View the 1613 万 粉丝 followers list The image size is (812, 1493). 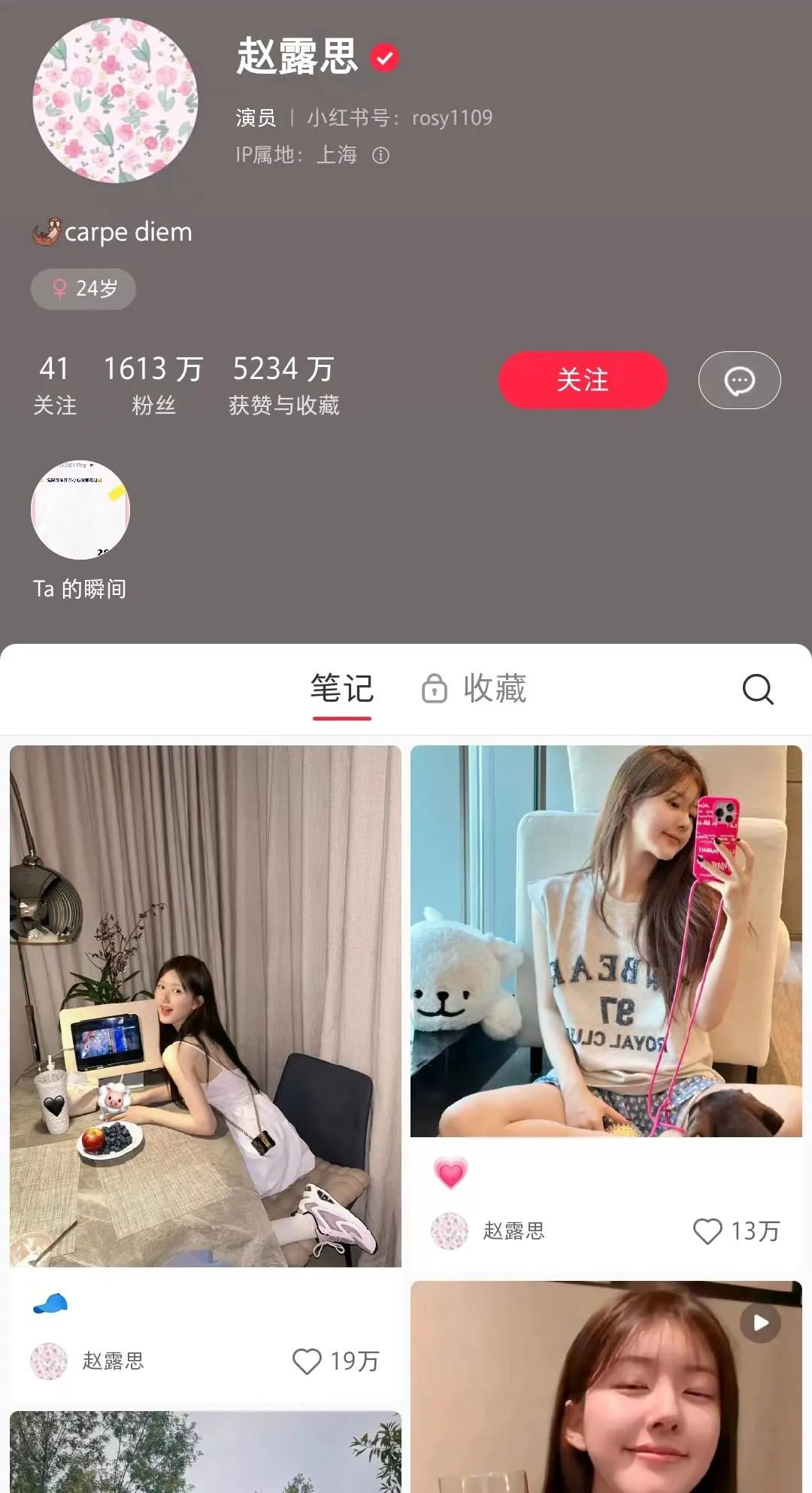[x=153, y=385]
